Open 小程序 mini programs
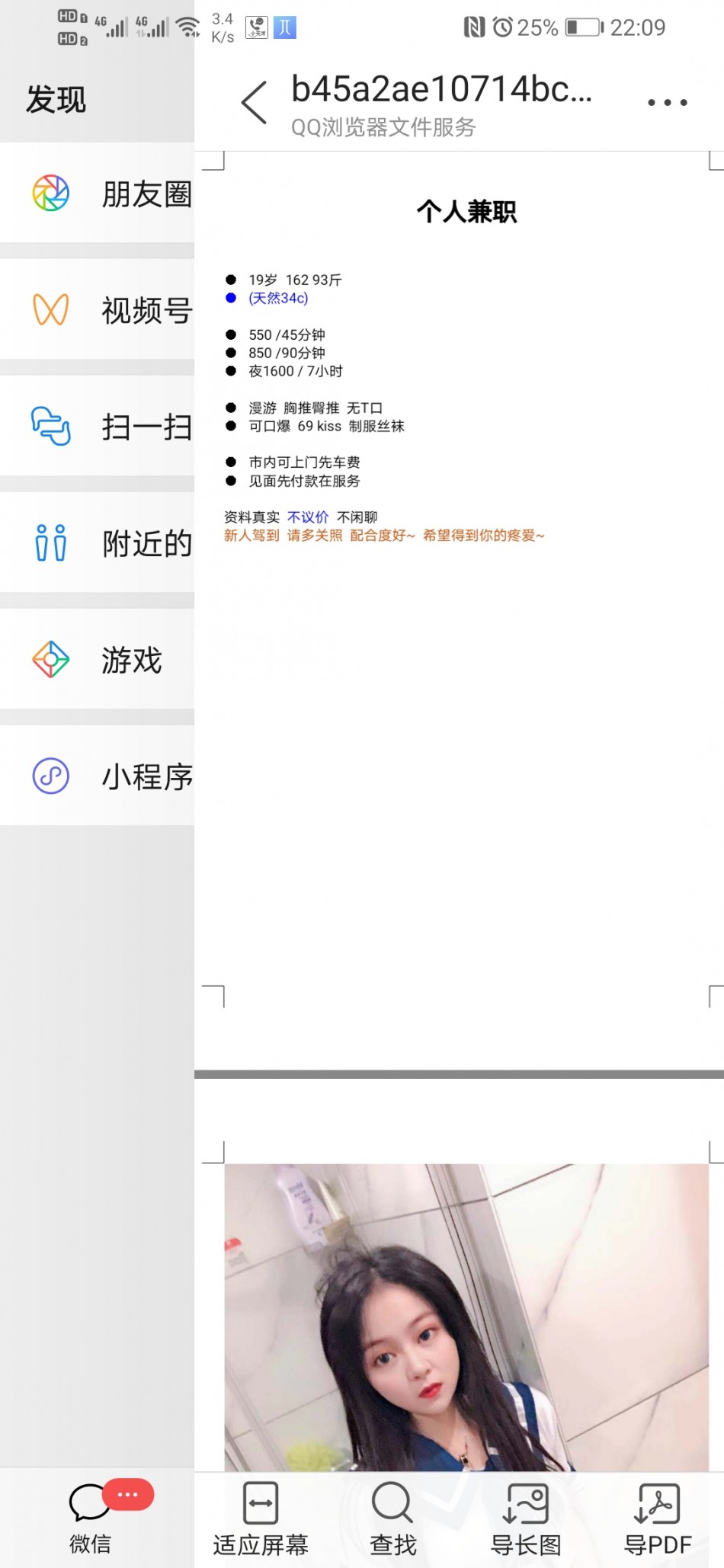The height and width of the screenshot is (1568, 724). pyautogui.click(x=98, y=776)
